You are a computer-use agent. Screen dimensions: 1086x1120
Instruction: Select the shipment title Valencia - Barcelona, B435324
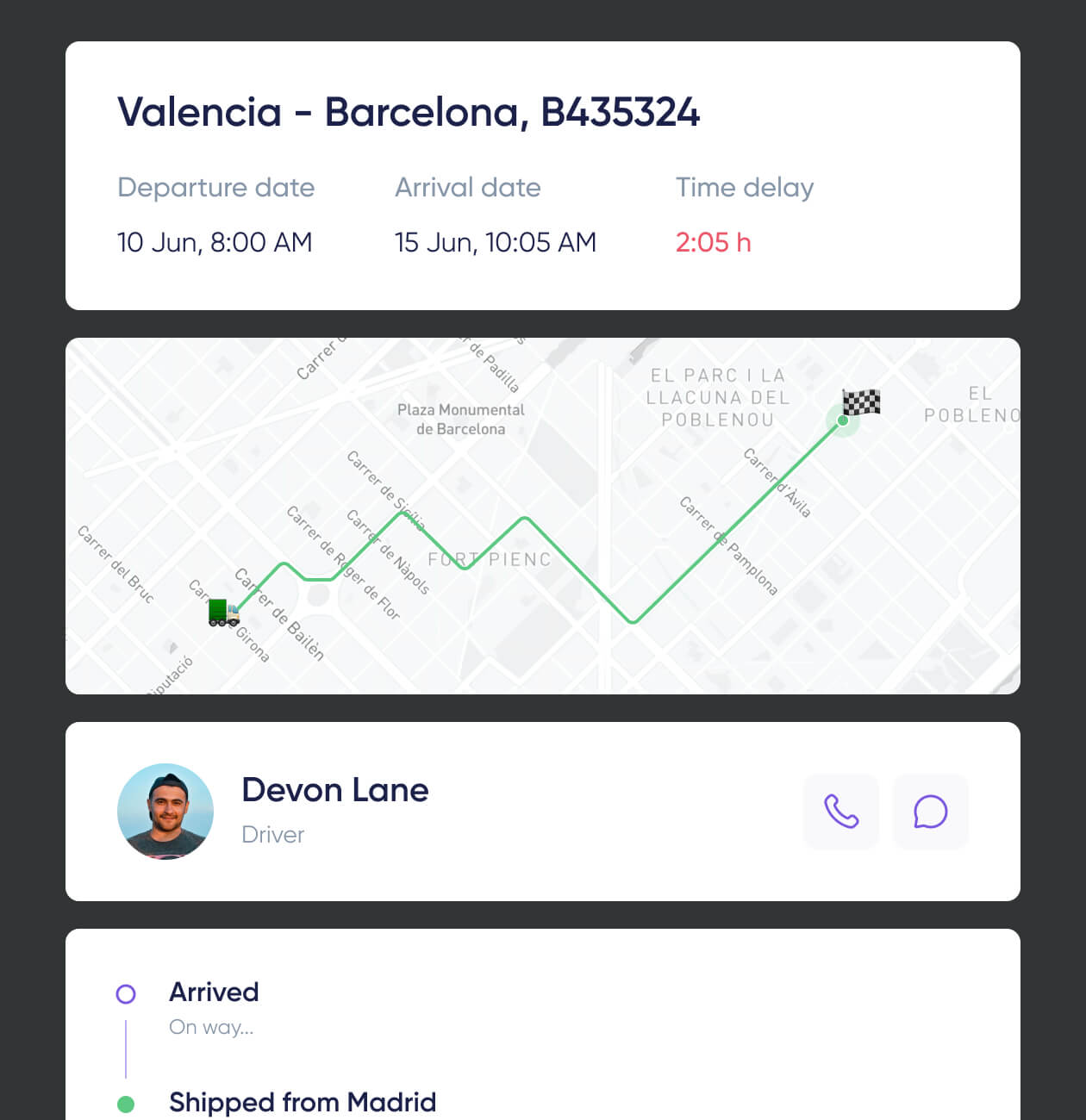(x=409, y=112)
